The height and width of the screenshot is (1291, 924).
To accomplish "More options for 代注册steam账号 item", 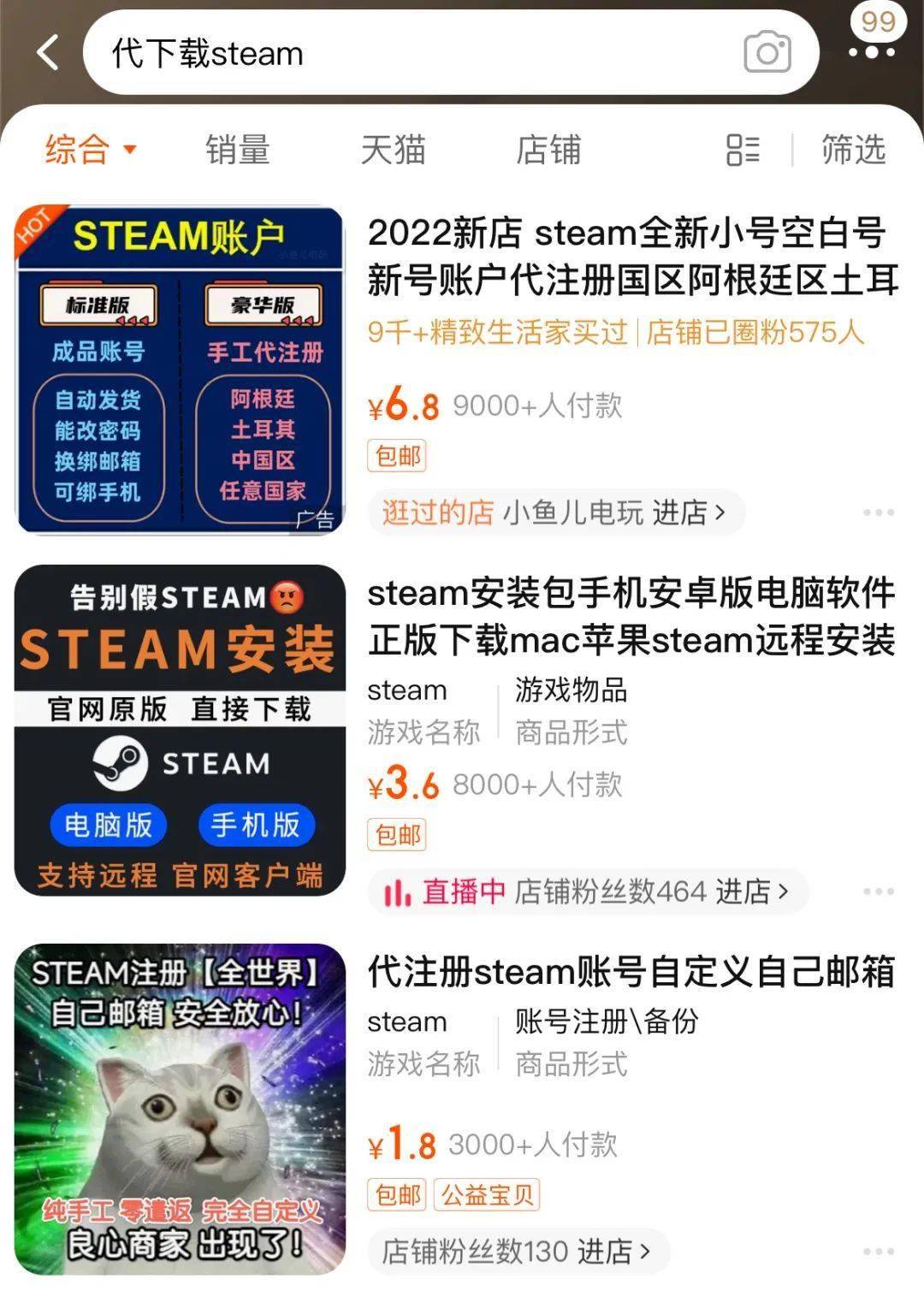I will click(x=879, y=1252).
